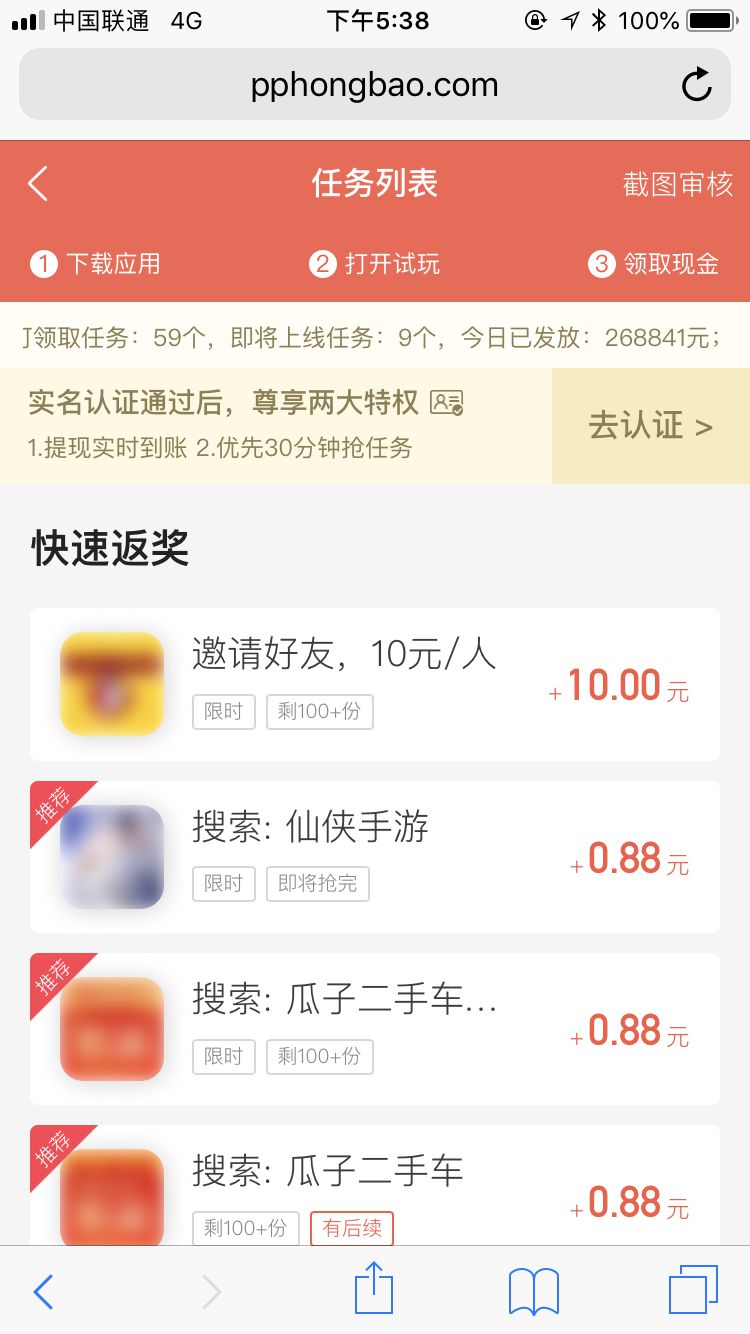Open the 仙侠手游 task thumbnail icon
The height and width of the screenshot is (1334, 750).
pos(111,856)
